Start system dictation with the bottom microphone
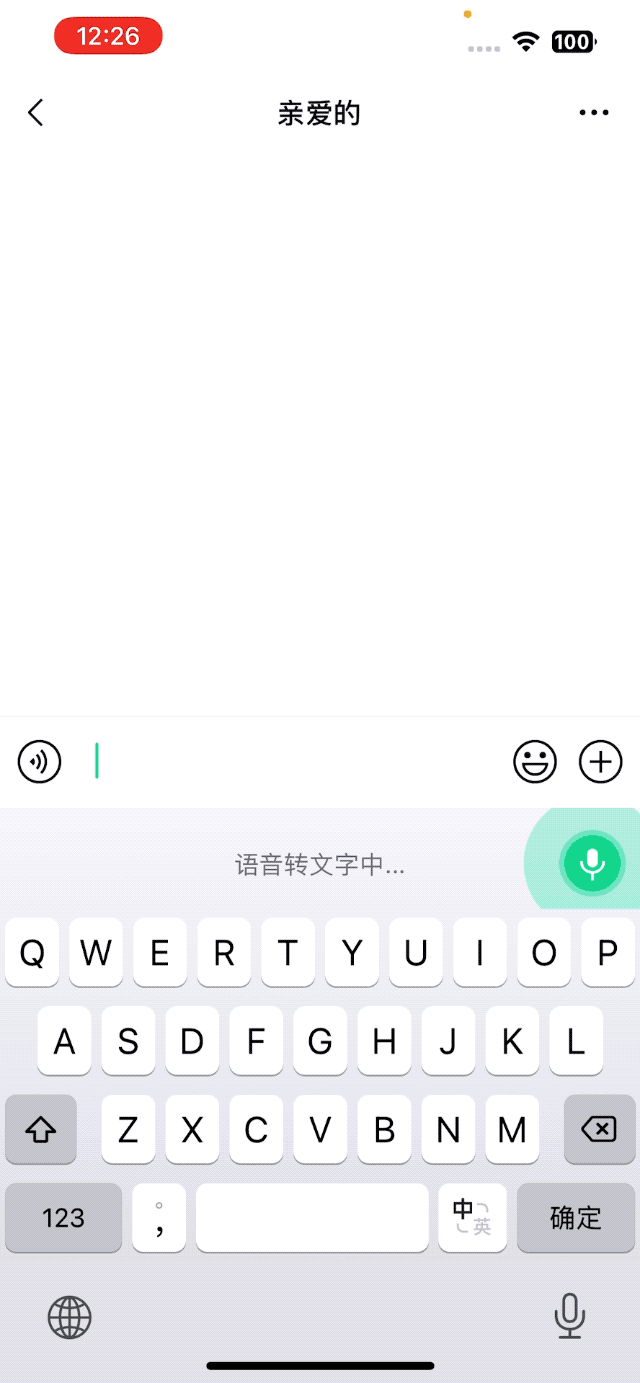Image resolution: width=640 pixels, height=1383 pixels. tap(570, 1316)
